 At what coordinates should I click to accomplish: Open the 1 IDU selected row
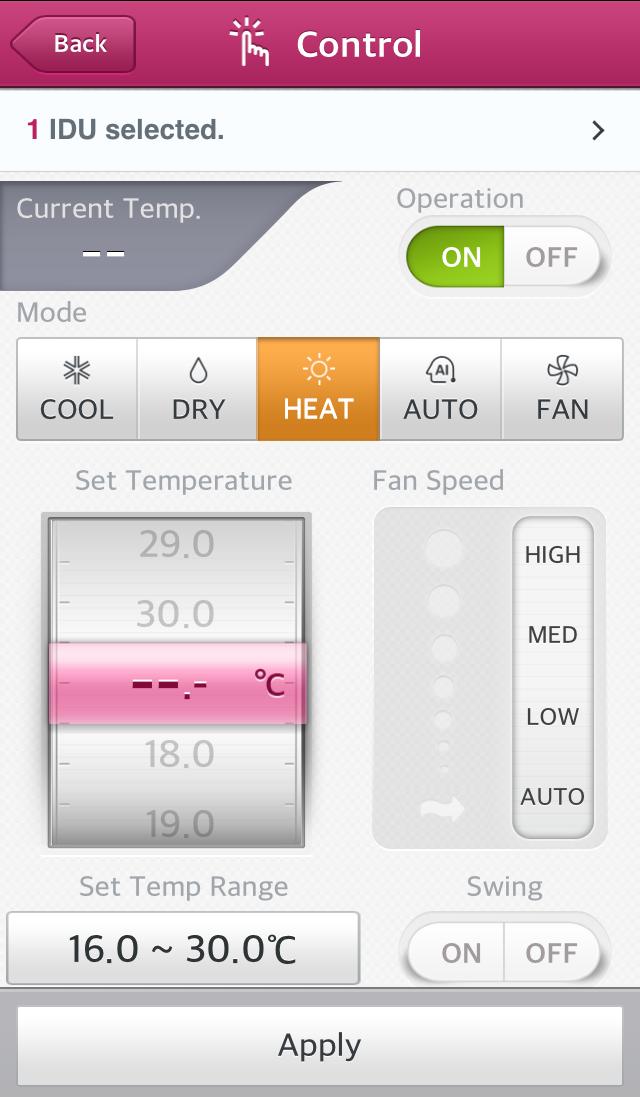click(x=320, y=130)
